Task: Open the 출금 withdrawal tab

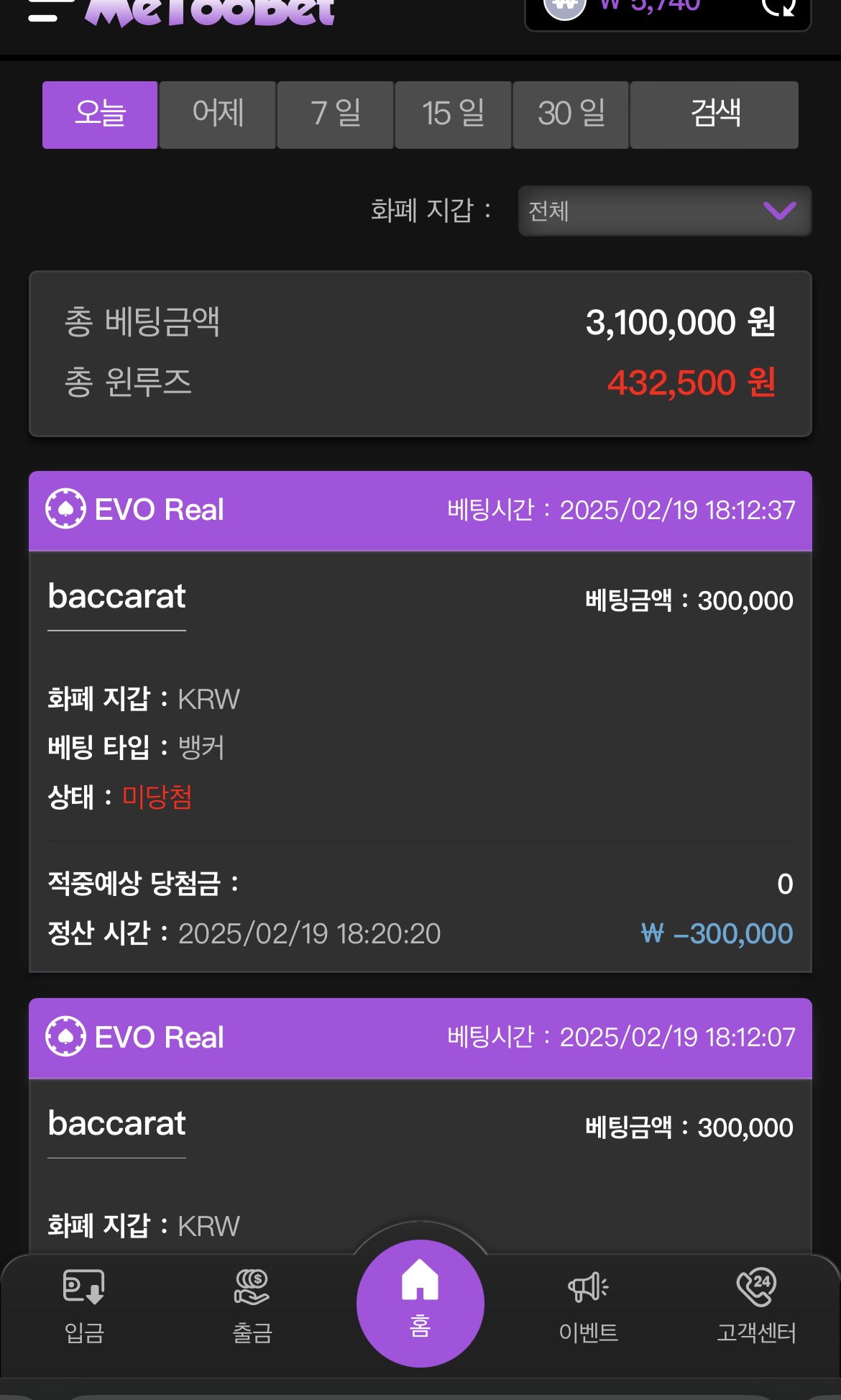Action: 252,1307
